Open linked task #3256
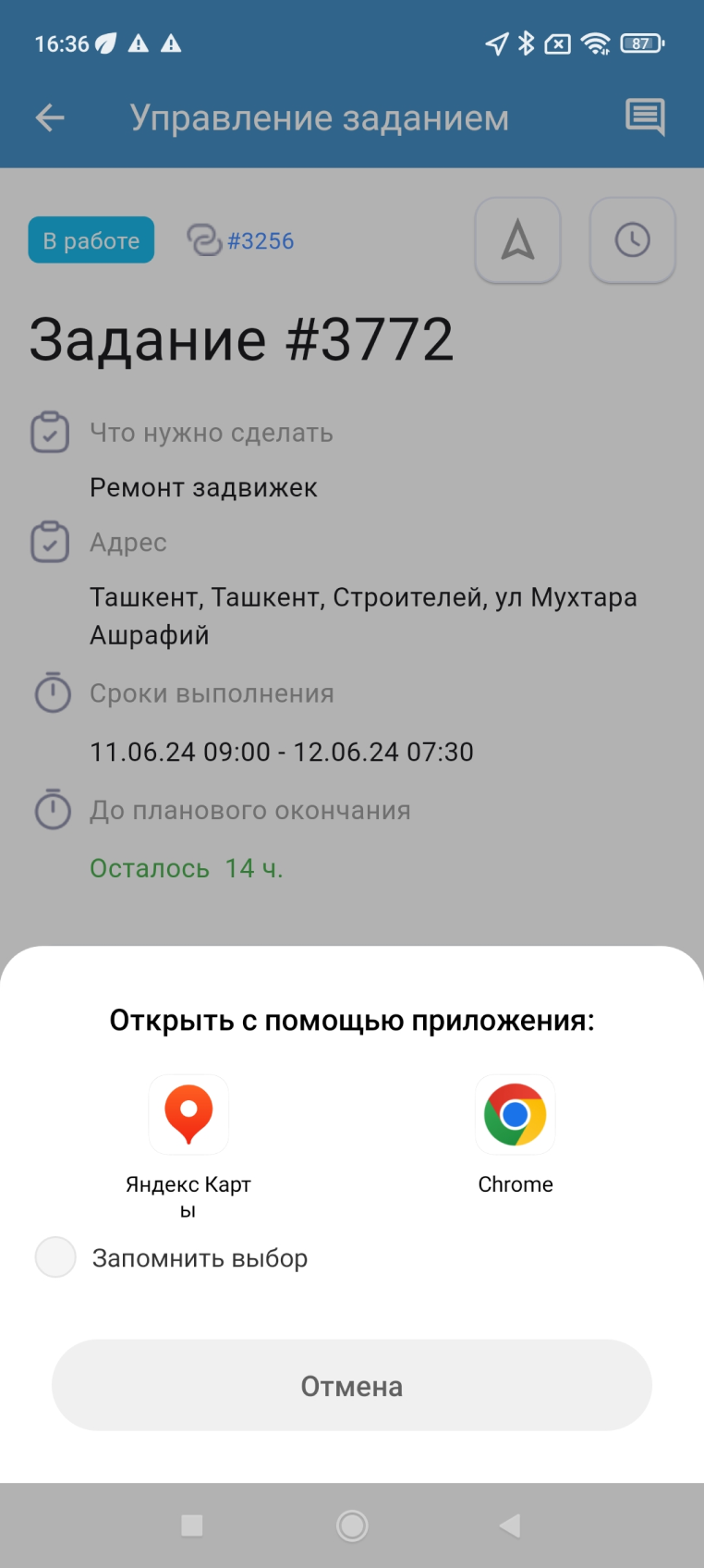Screen dimensions: 704x1568 (x=261, y=240)
